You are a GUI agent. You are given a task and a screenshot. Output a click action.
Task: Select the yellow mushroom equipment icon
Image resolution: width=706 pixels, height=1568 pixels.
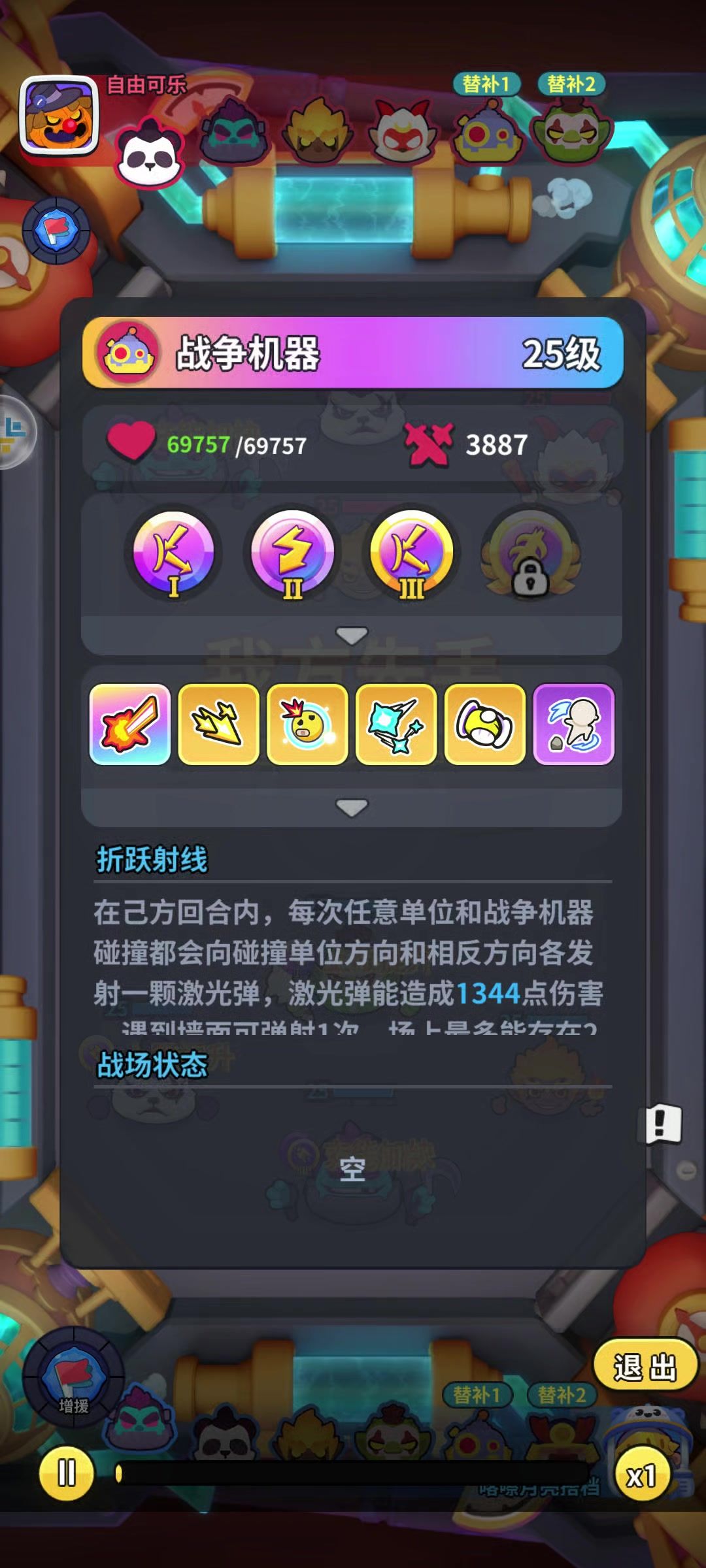click(485, 725)
